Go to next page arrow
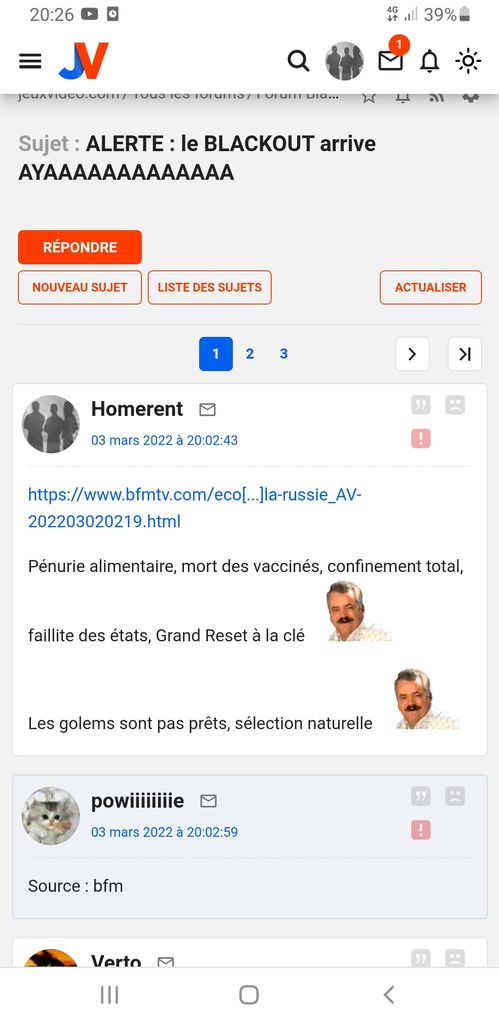Image resolution: width=499 pixels, height=1024 pixels. tap(412, 354)
